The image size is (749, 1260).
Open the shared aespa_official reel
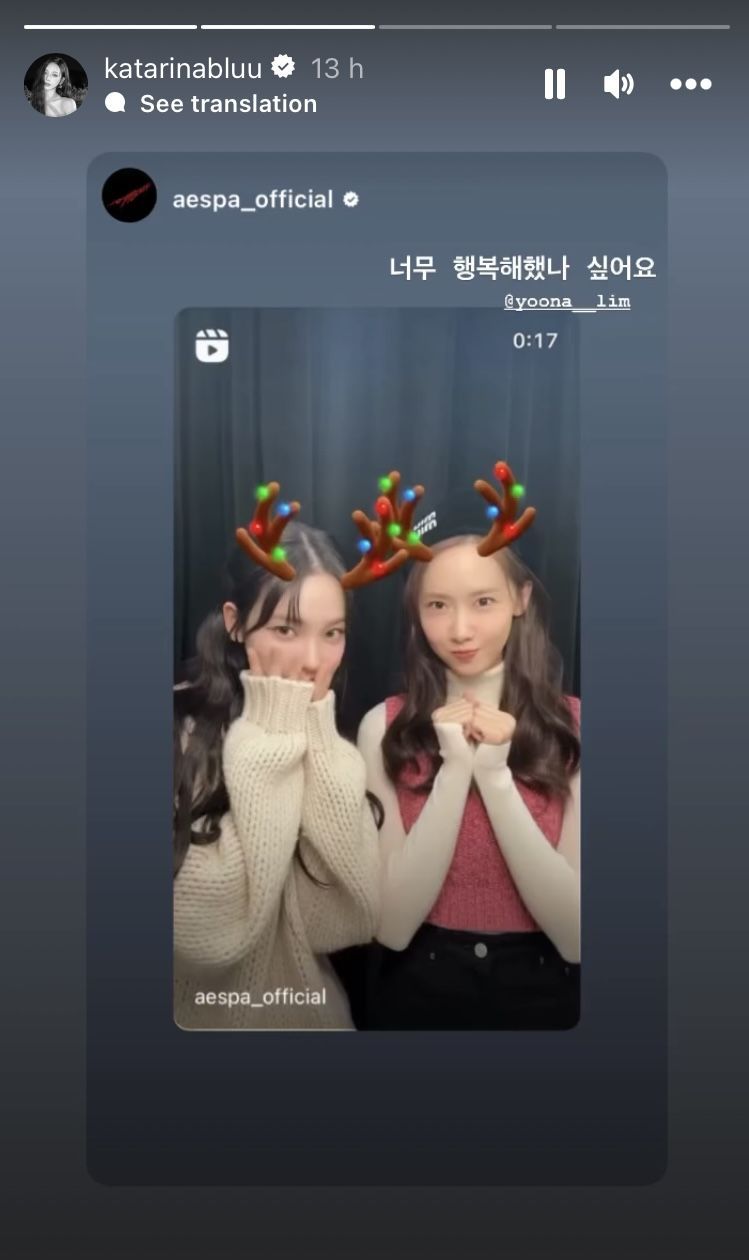[x=377, y=668]
